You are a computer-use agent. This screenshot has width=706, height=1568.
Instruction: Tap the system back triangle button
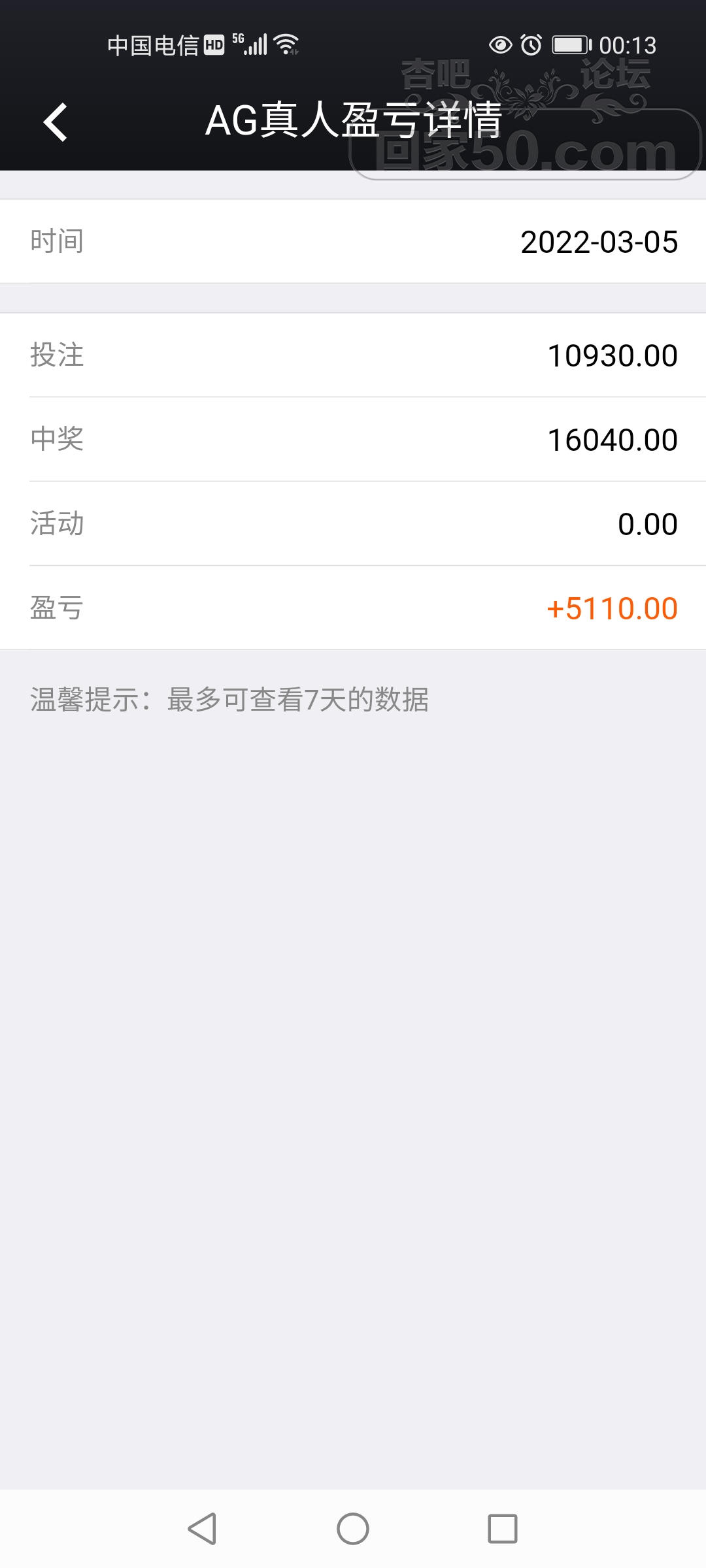click(203, 1528)
